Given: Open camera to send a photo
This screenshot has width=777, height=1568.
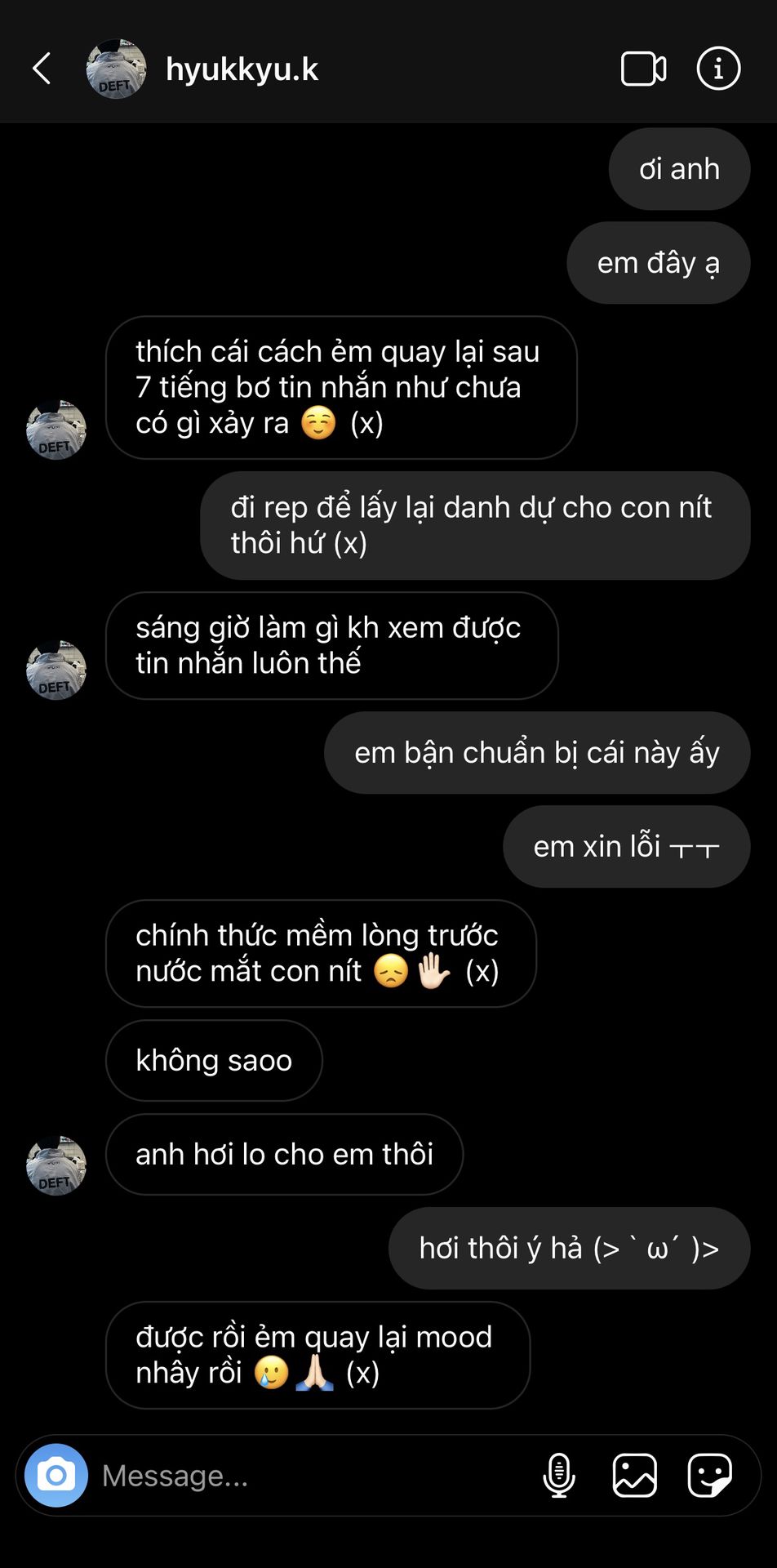Looking at the screenshot, I should point(56,1475).
